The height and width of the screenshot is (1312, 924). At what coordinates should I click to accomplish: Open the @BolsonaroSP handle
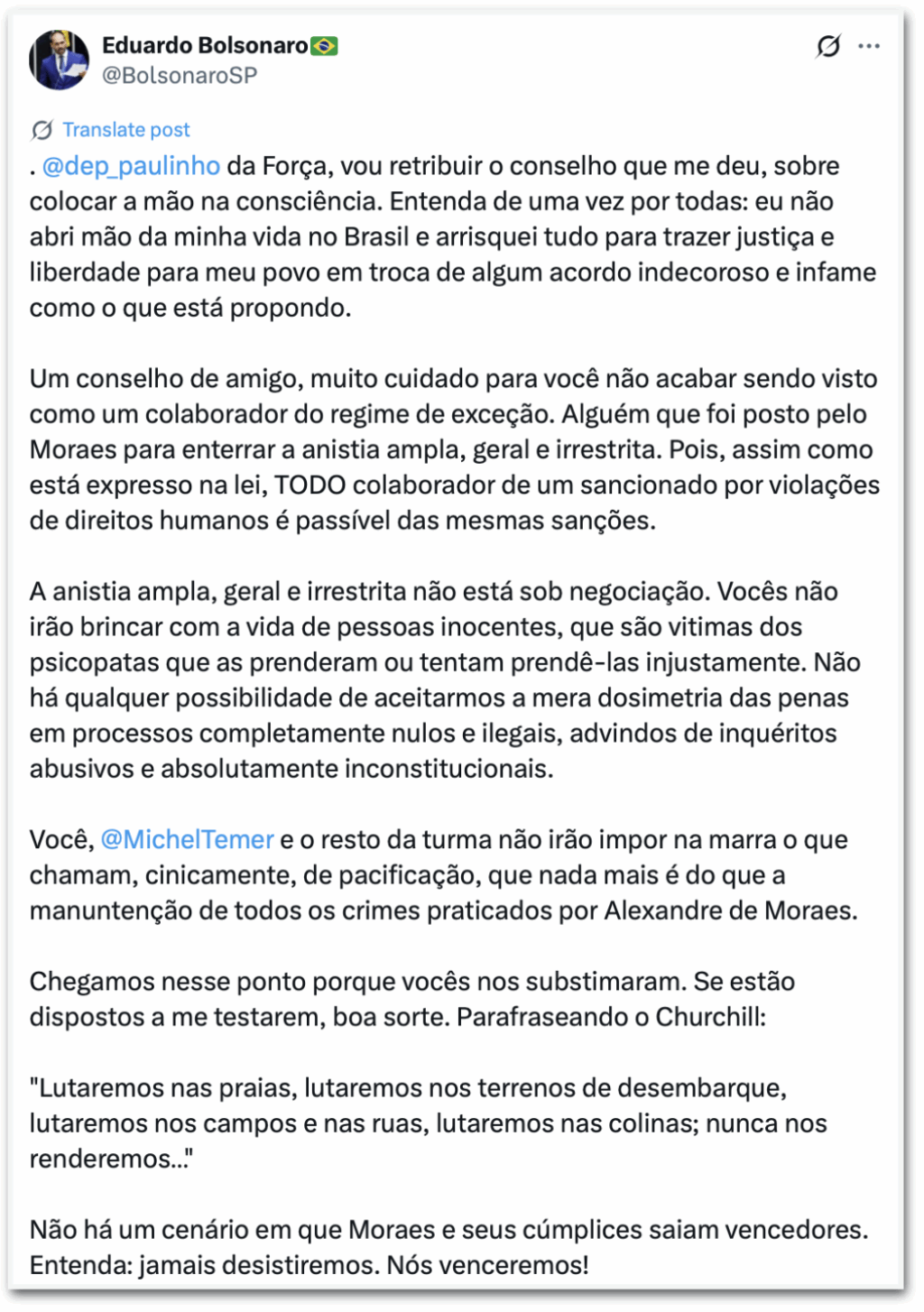coord(180,76)
